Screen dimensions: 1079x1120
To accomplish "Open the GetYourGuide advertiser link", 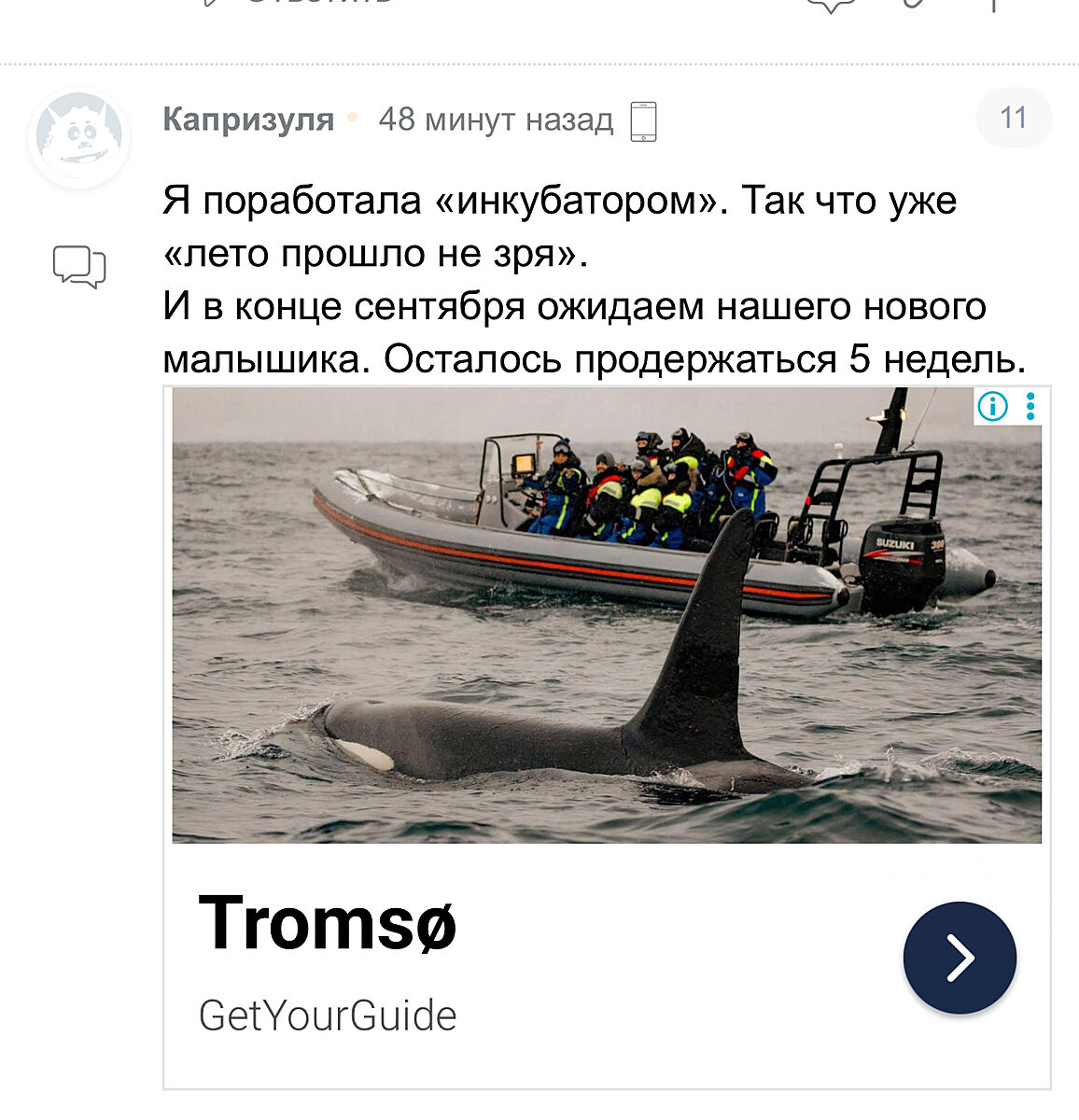I will 328,1015.
